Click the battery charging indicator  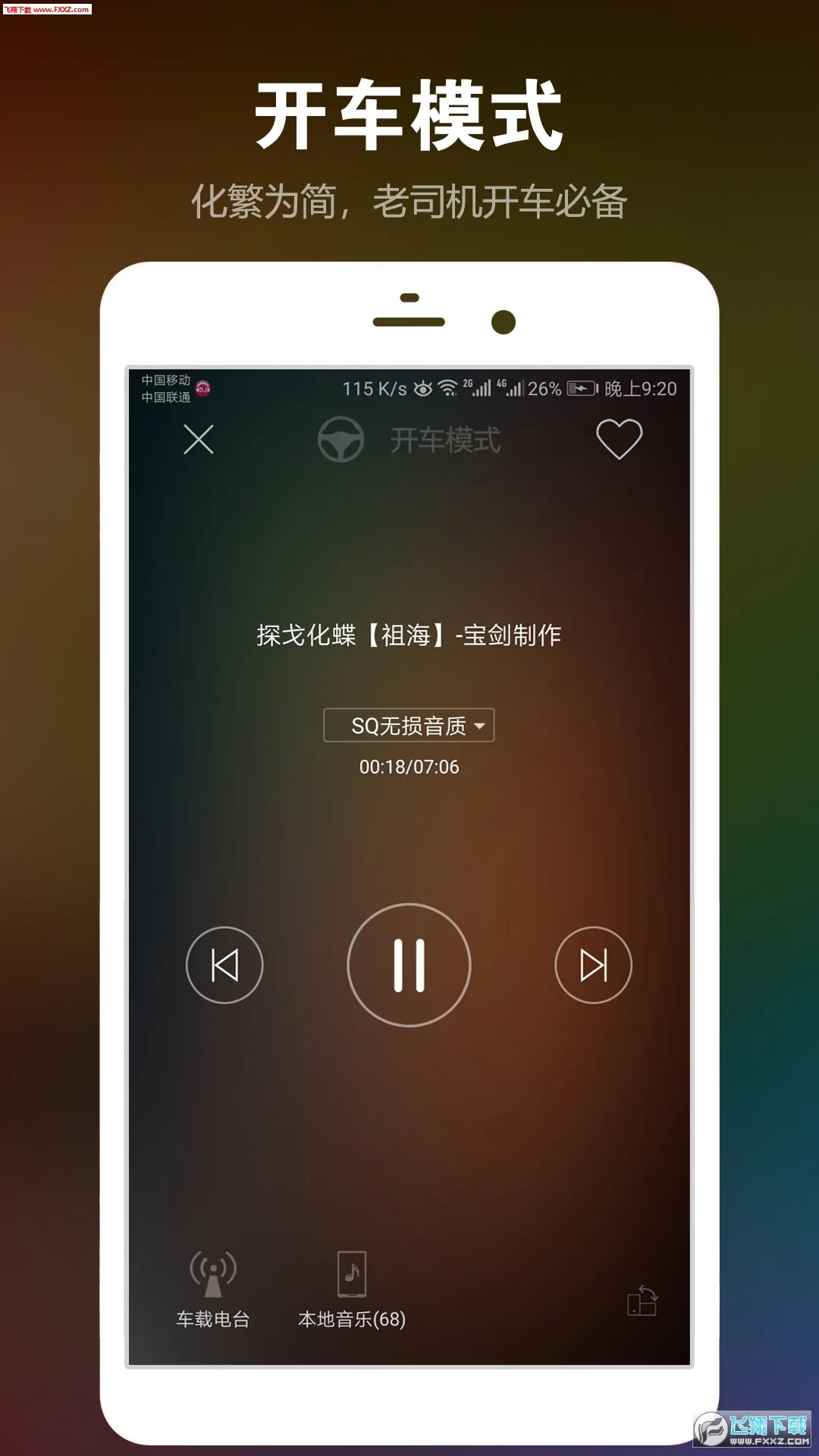click(582, 387)
